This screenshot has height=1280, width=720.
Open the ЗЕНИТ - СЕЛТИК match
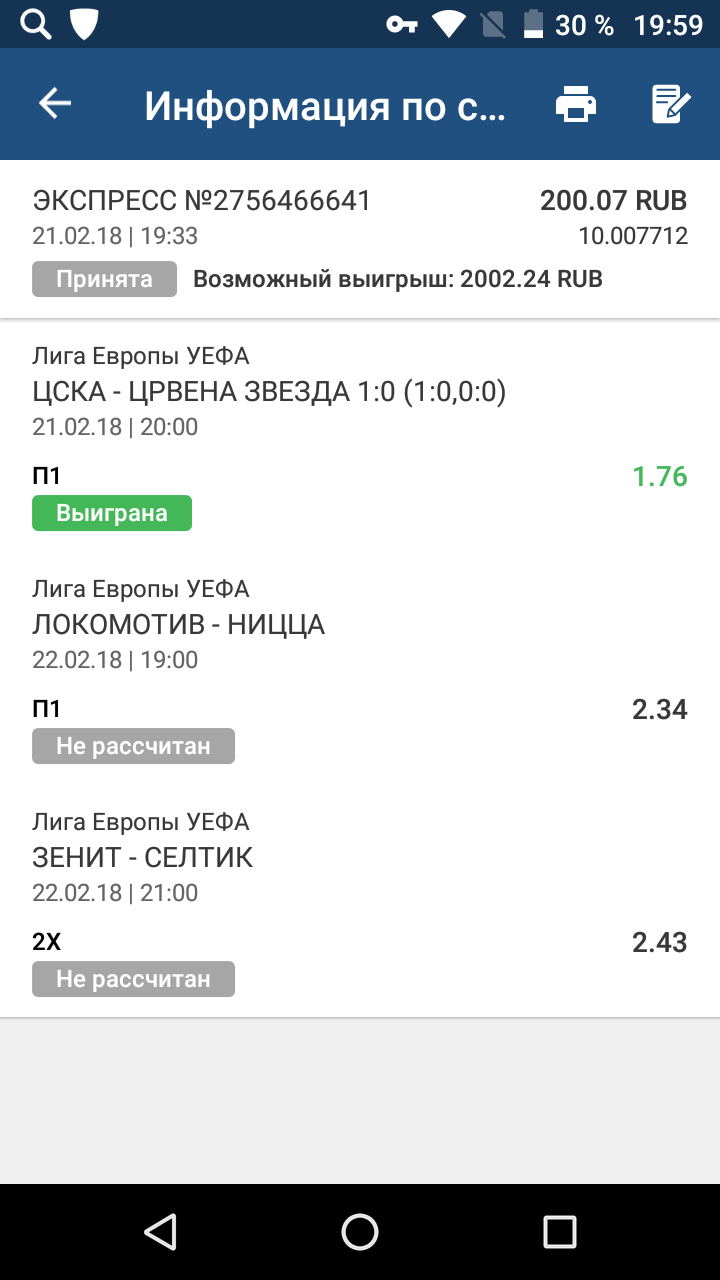pos(143,858)
